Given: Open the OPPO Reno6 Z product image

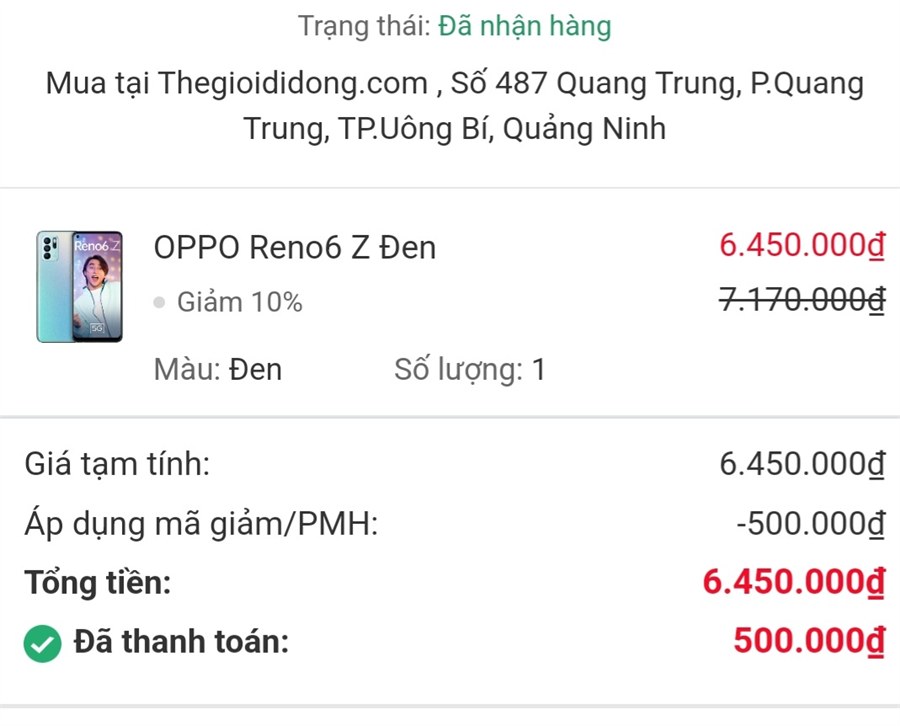Looking at the screenshot, I should point(79,287).
